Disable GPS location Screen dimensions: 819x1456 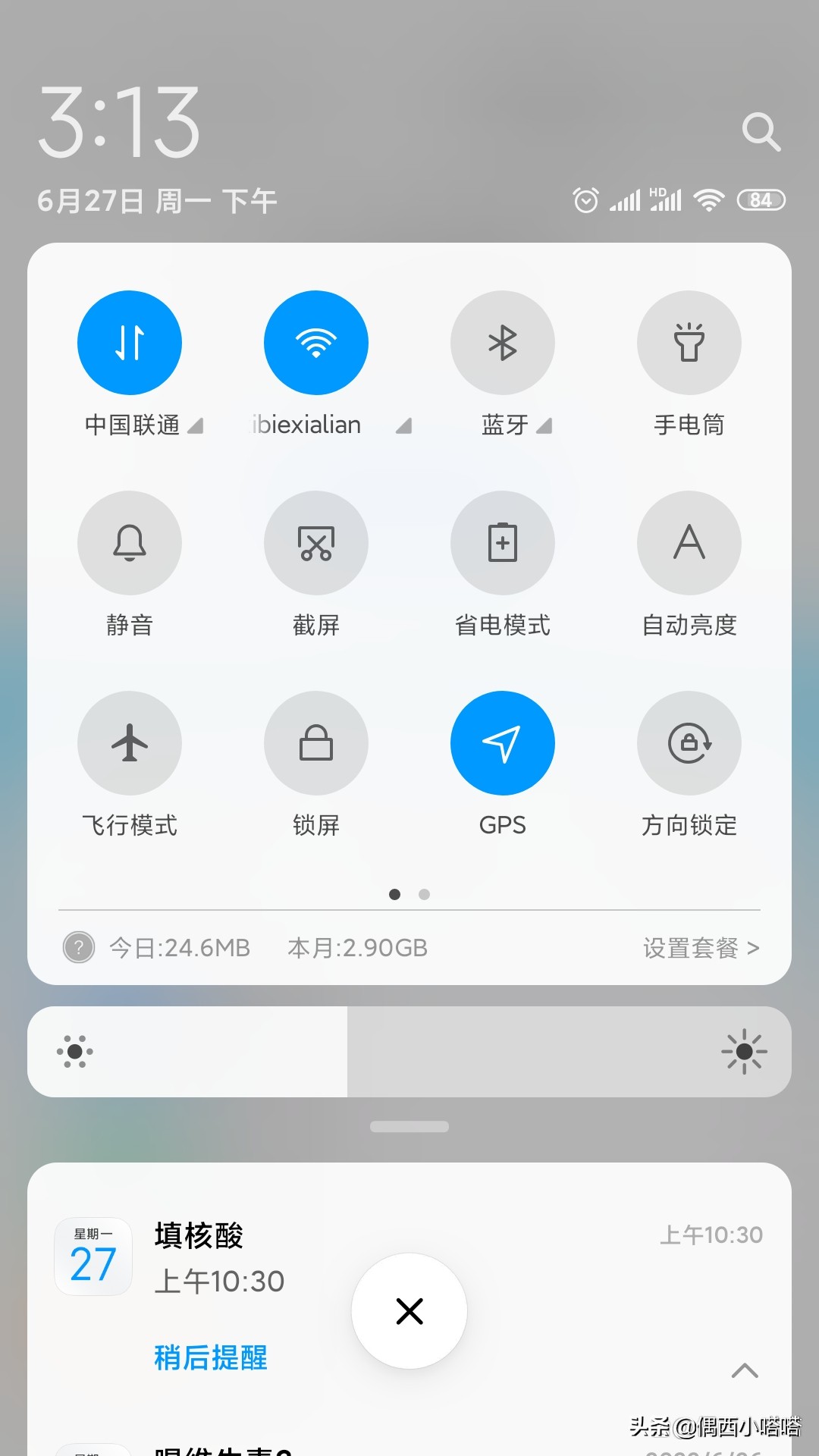click(503, 743)
